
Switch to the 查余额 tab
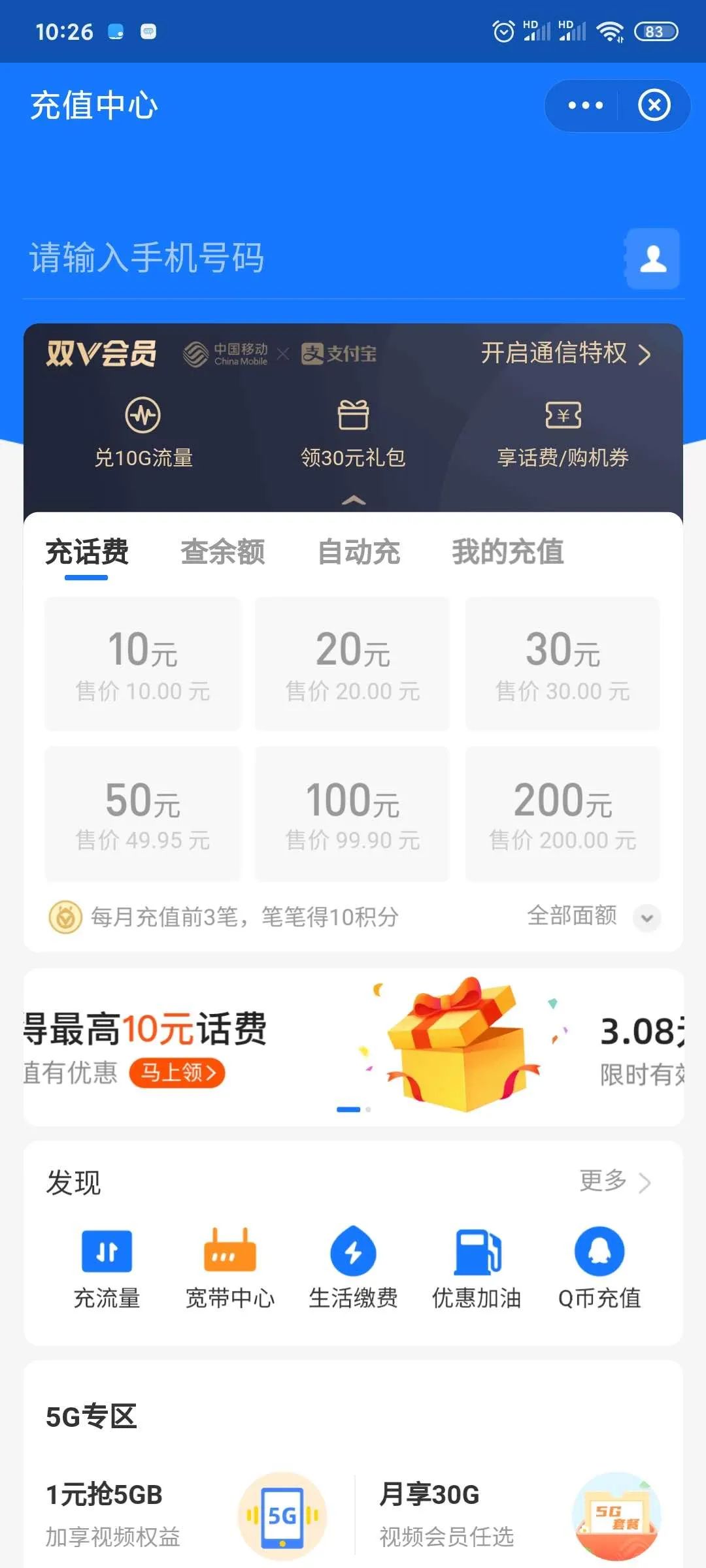tap(222, 552)
